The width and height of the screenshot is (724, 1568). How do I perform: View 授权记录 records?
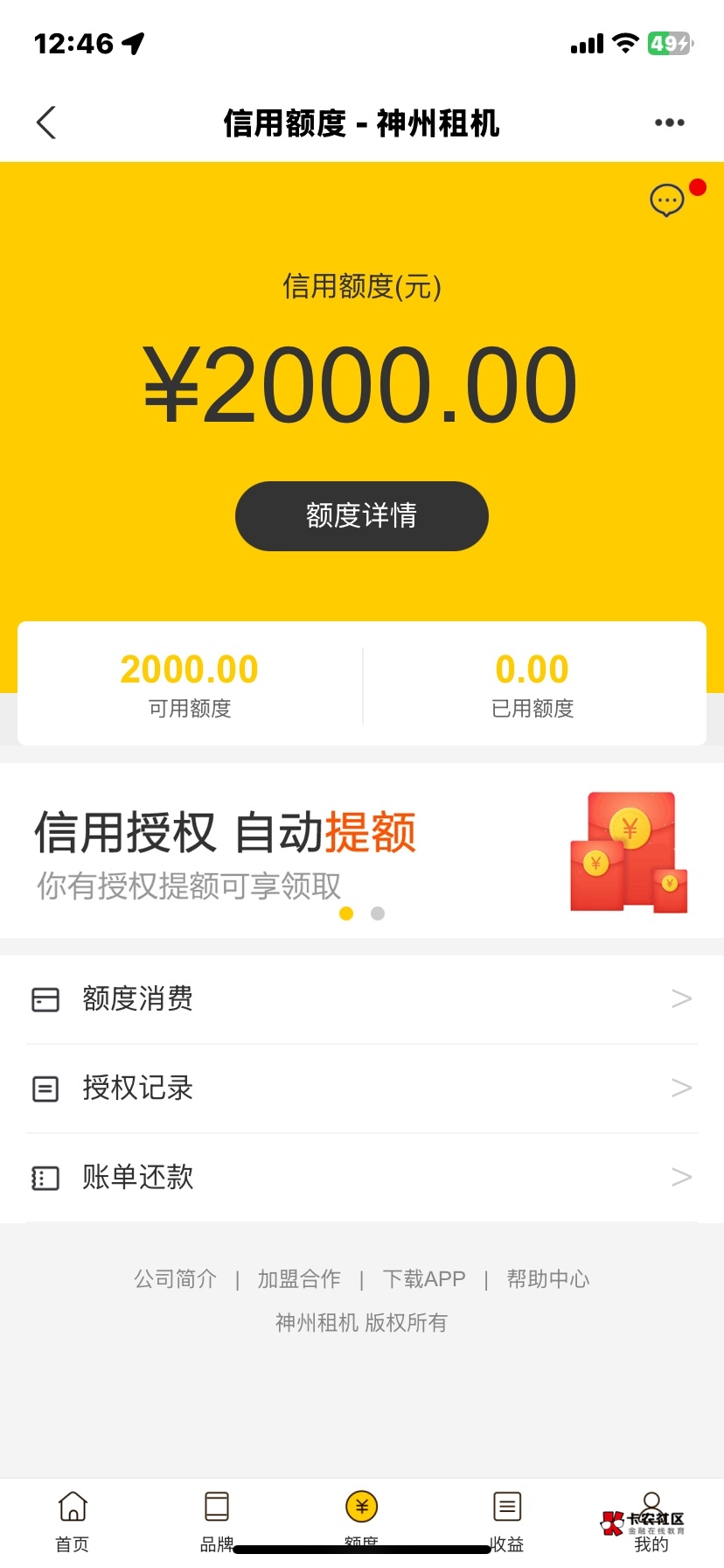(x=362, y=1088)
